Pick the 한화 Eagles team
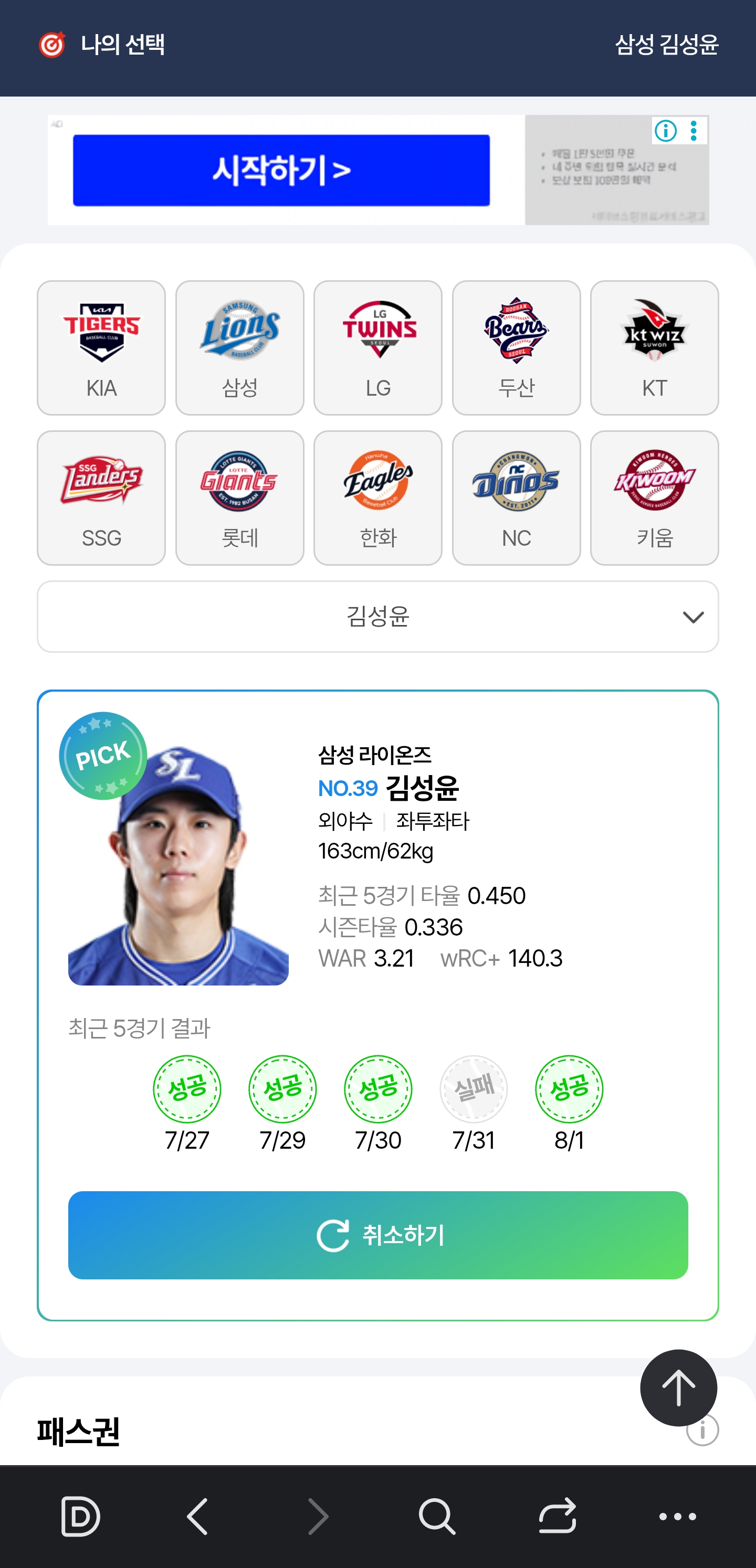 [x=377, y=498]
